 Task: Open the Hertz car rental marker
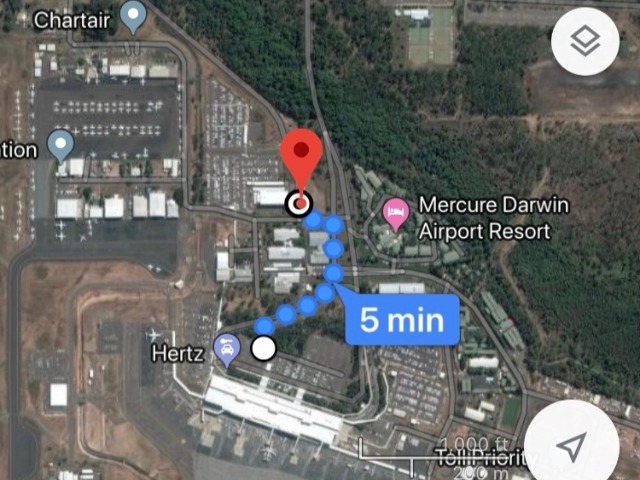click(228, 350)
